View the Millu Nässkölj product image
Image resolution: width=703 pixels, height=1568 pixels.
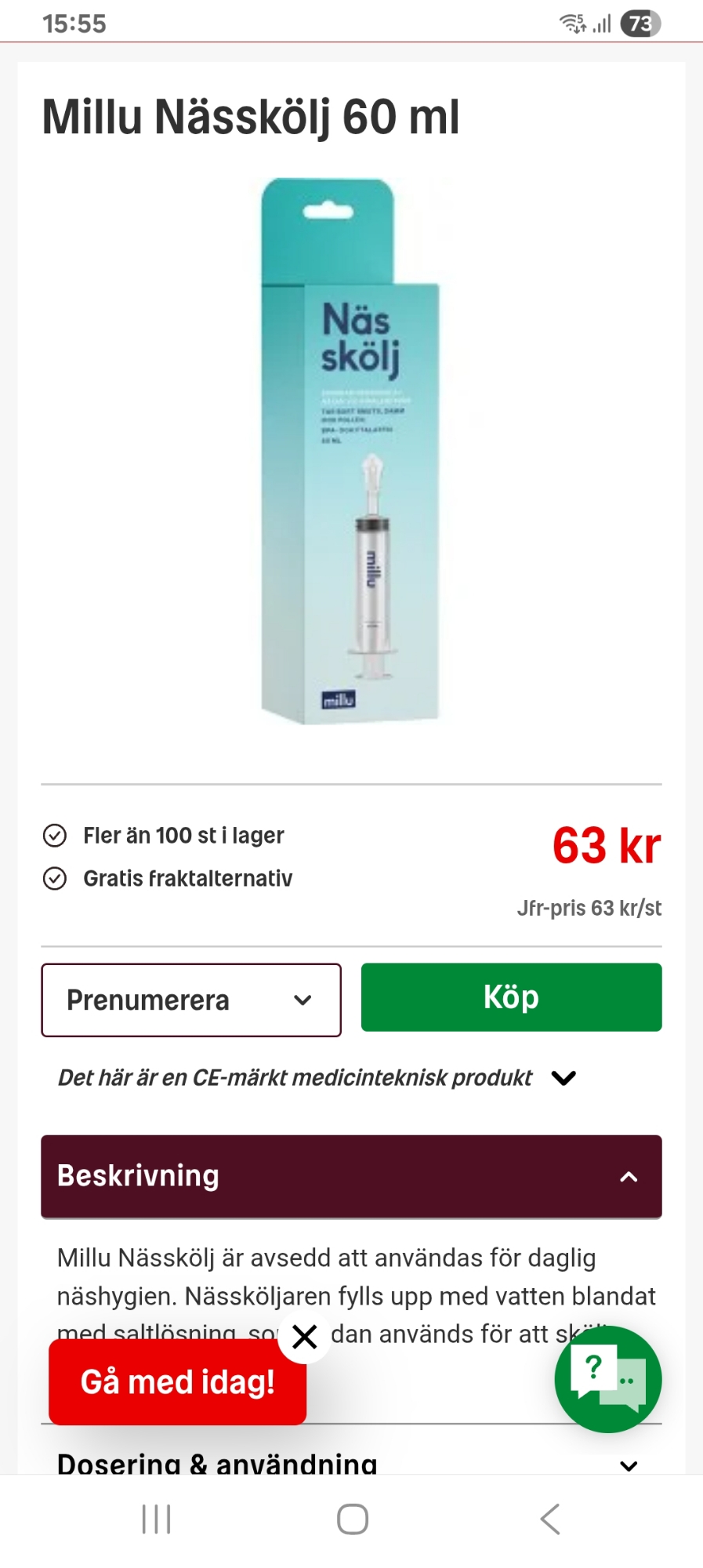point(350,451)
